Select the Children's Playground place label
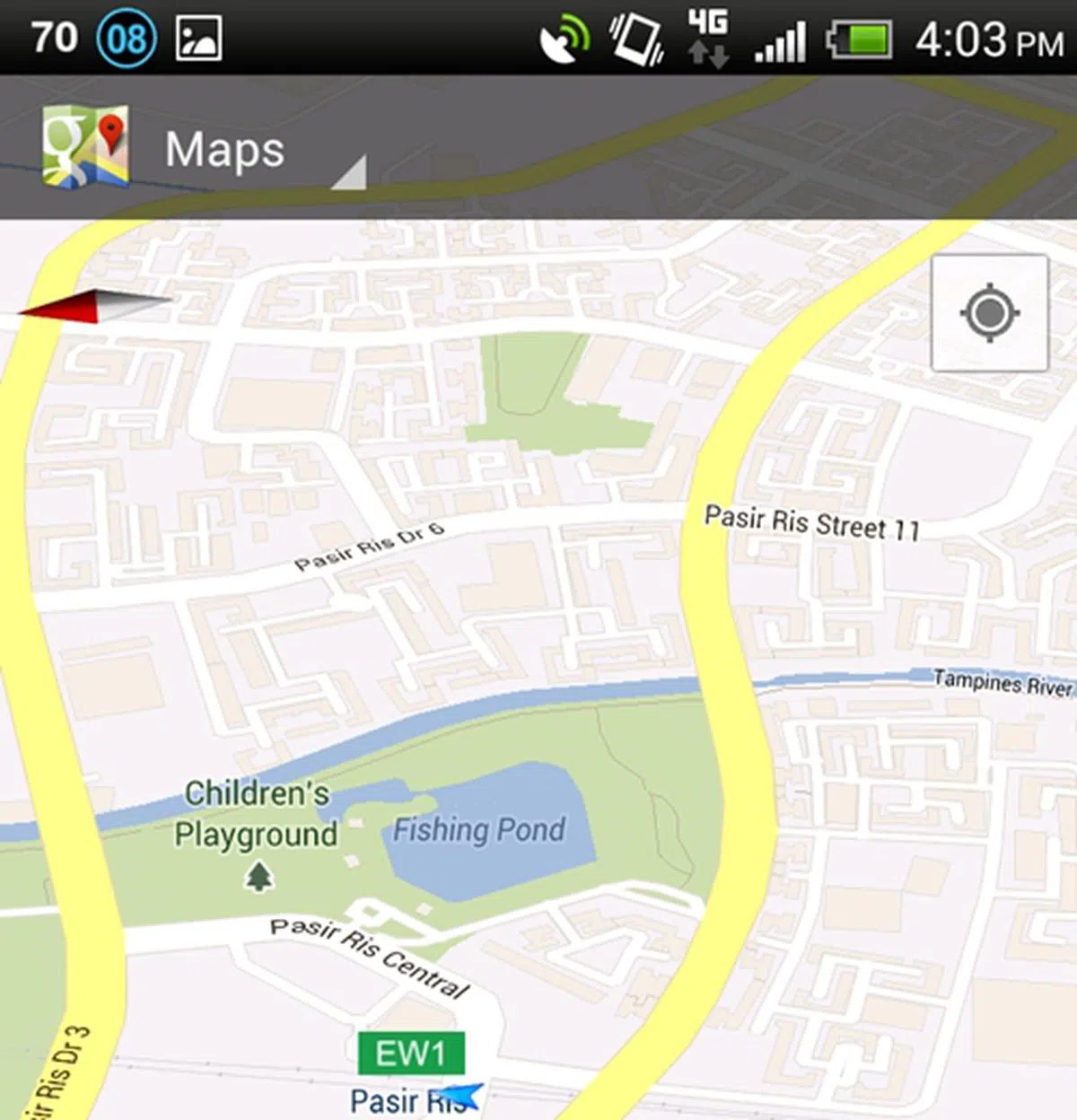 coord(257,815)
